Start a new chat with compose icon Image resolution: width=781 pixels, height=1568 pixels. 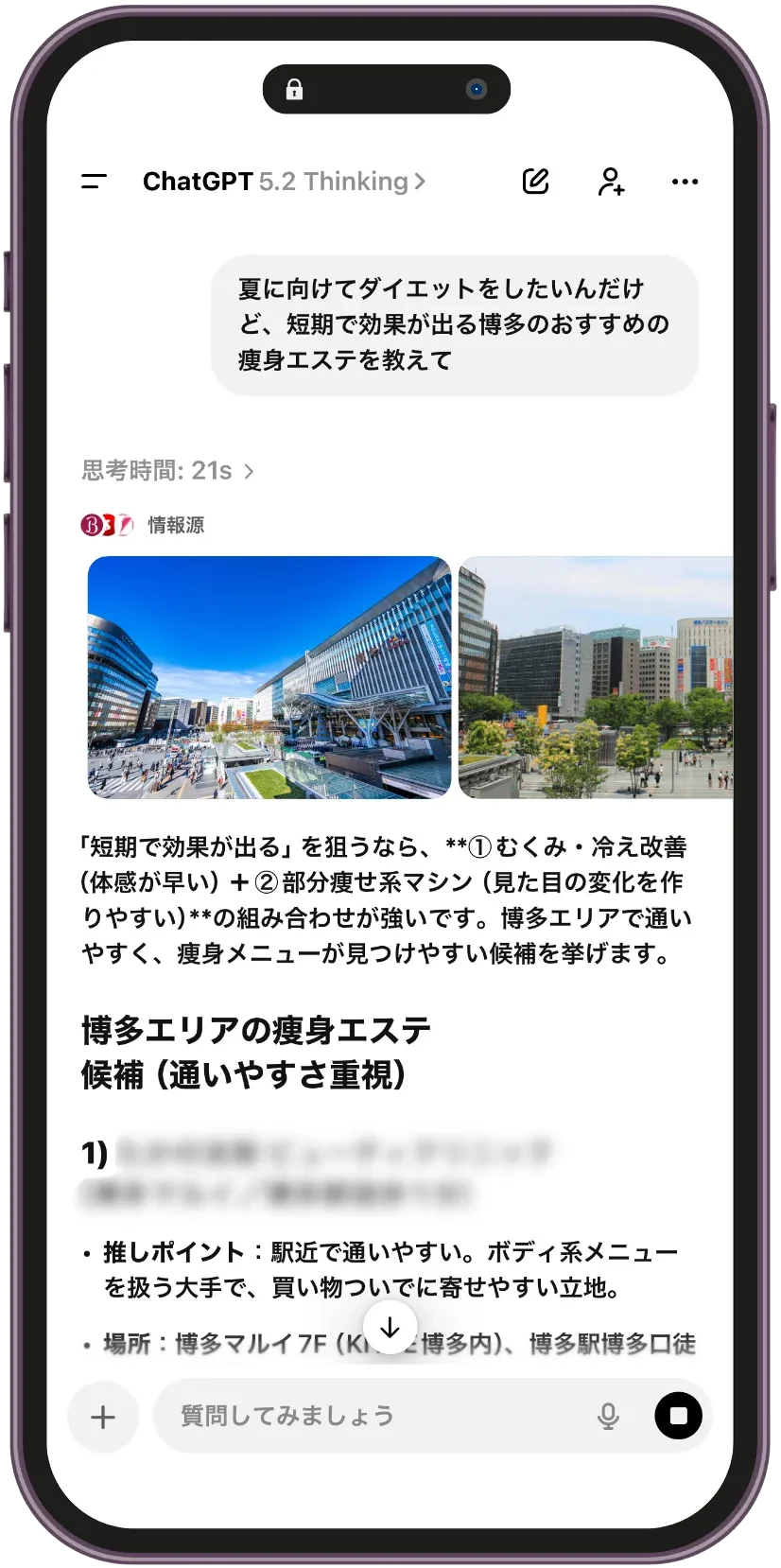536,182
